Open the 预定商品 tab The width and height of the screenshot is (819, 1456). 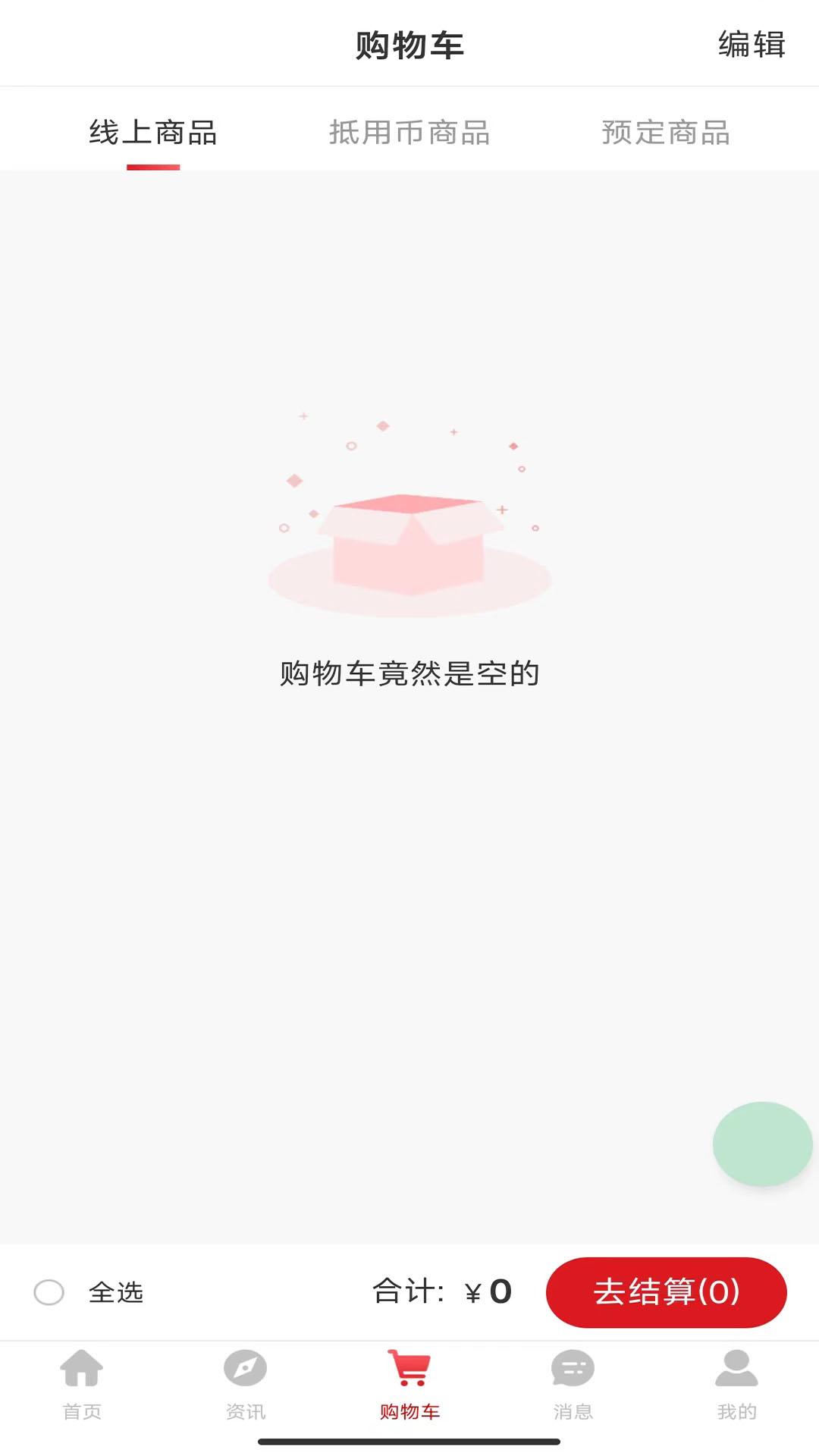pos(666,133)
